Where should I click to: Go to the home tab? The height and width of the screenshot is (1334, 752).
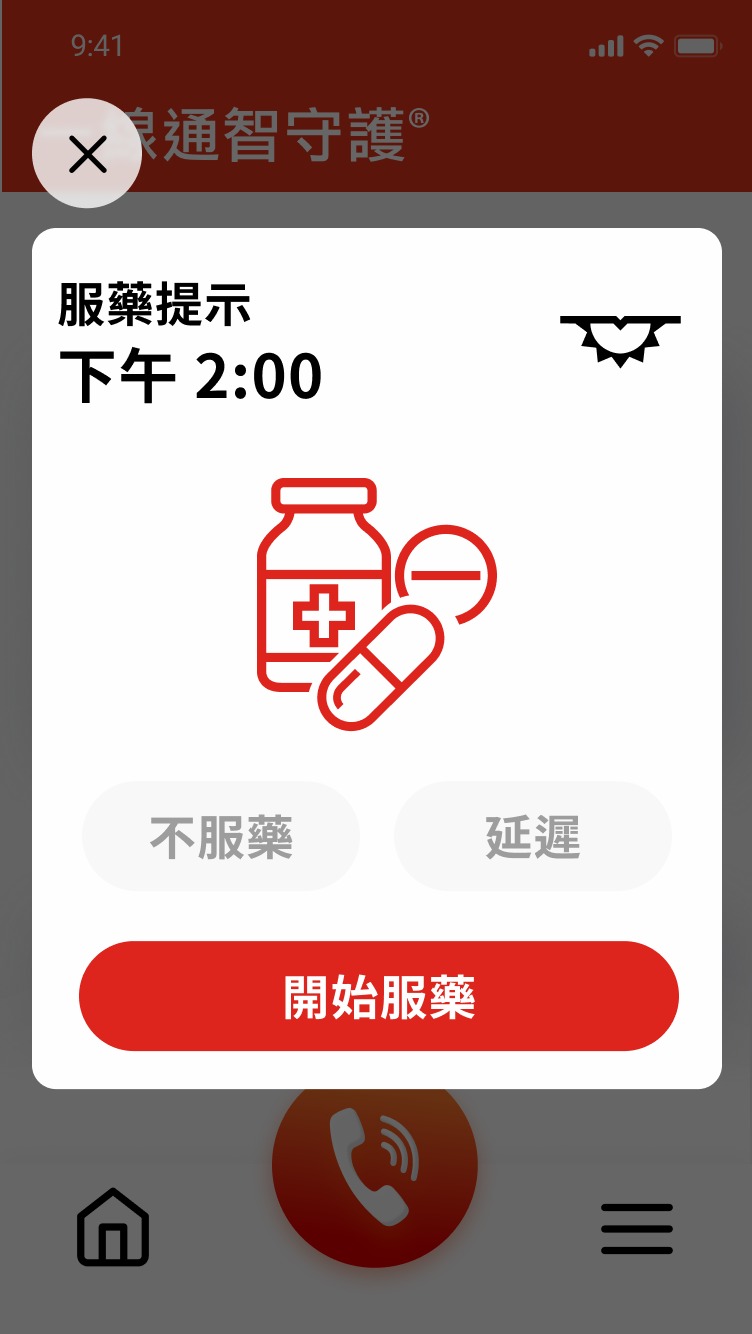[113, 1228]
